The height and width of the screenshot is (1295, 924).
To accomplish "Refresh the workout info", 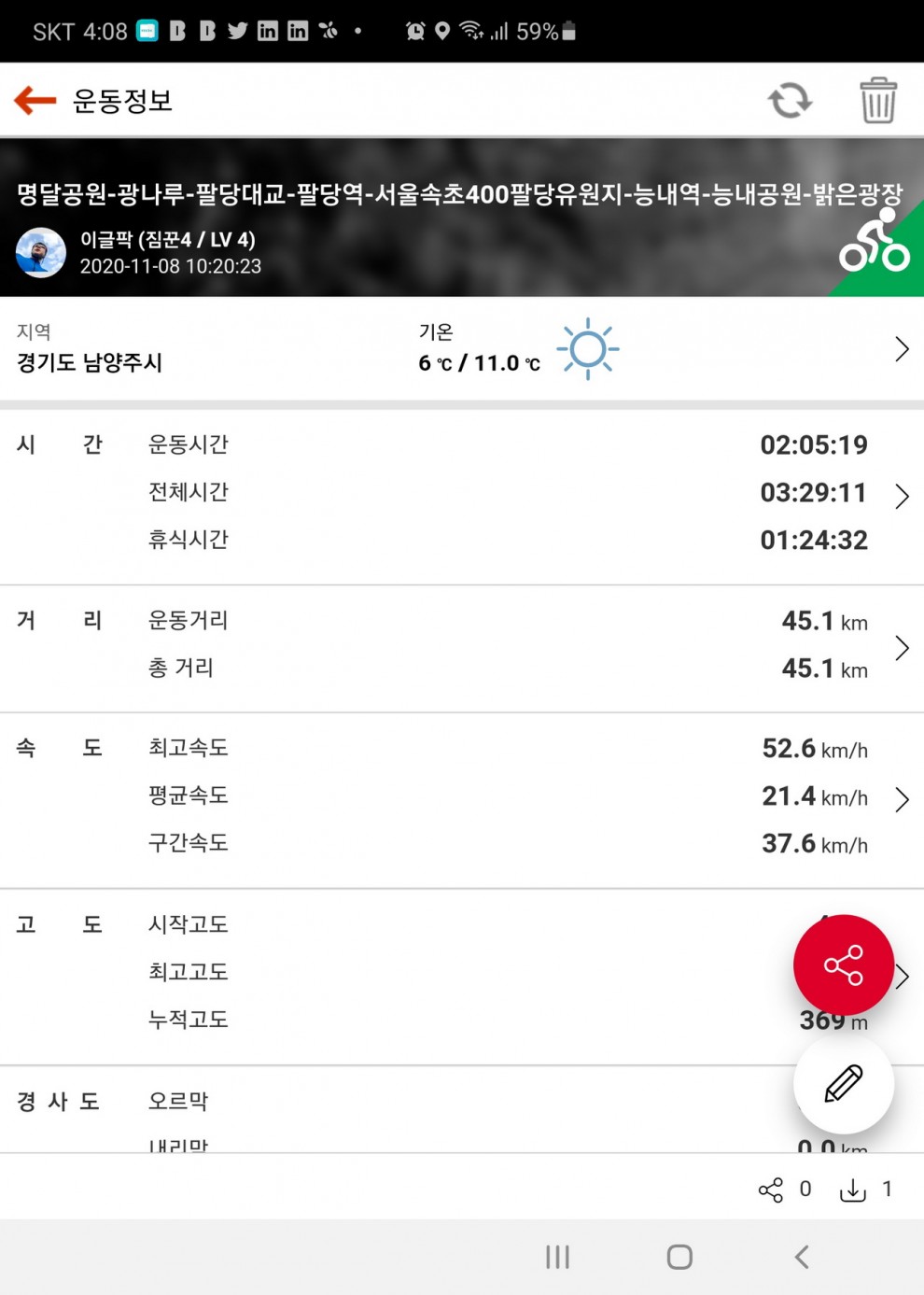I will (x=790, y=100).
